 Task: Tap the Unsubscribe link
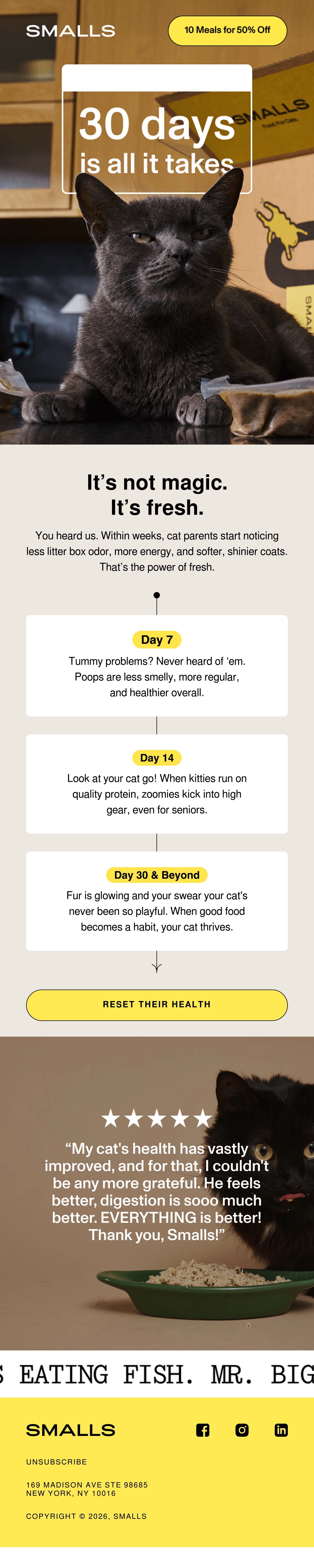click(x=57, y=1462)
